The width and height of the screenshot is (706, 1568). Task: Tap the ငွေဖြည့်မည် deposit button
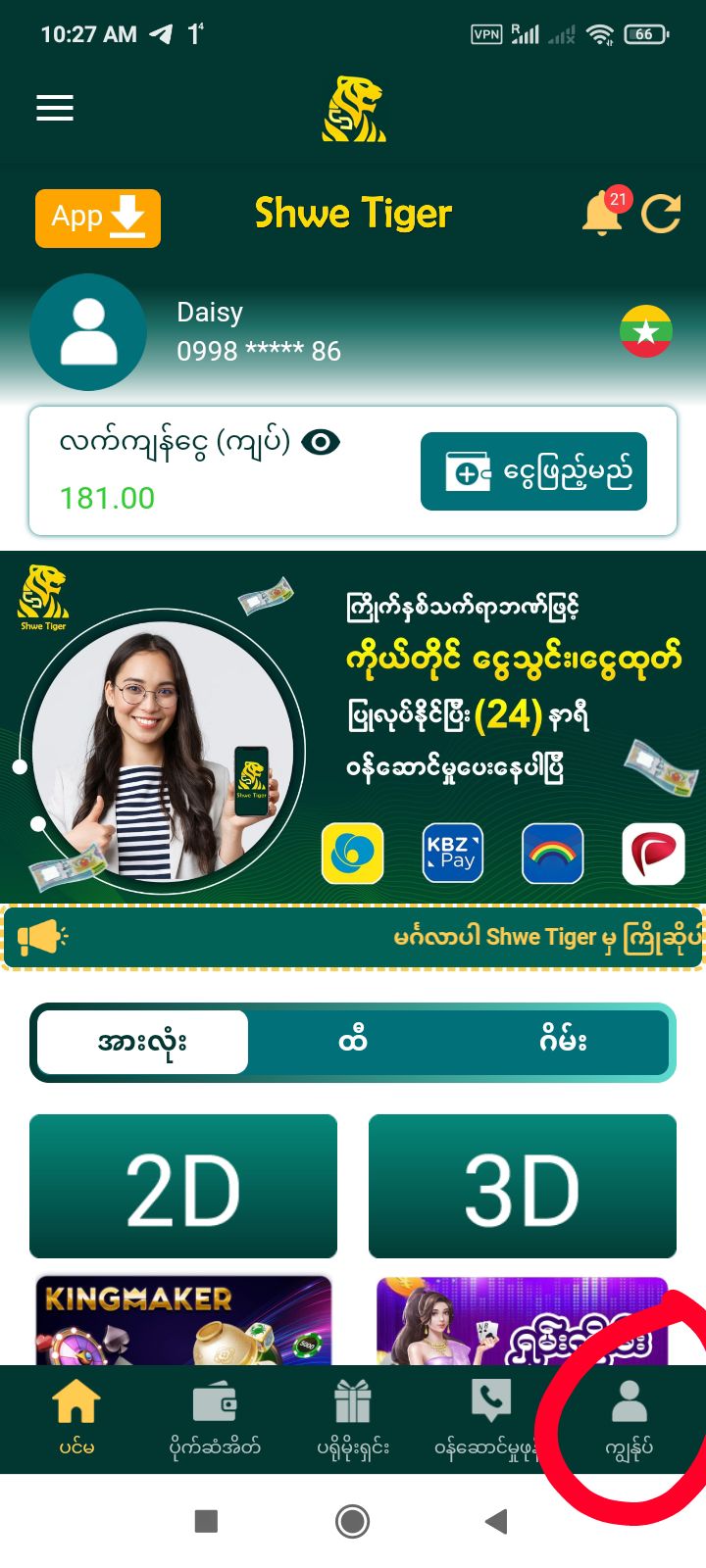pos(533,471)
